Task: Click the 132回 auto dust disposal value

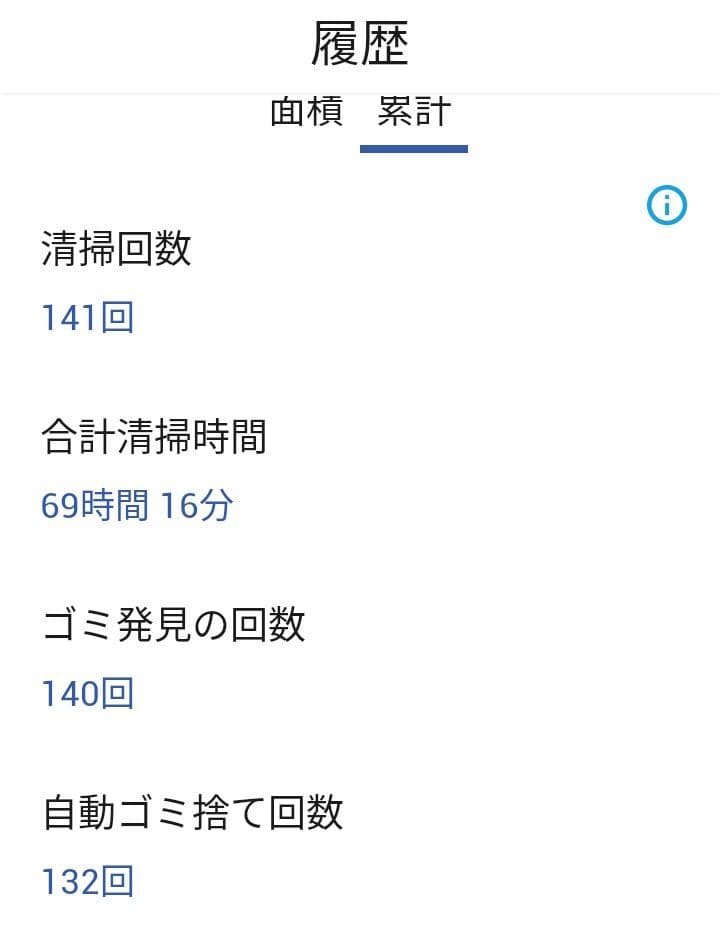Action: click(x=88, y=882)
